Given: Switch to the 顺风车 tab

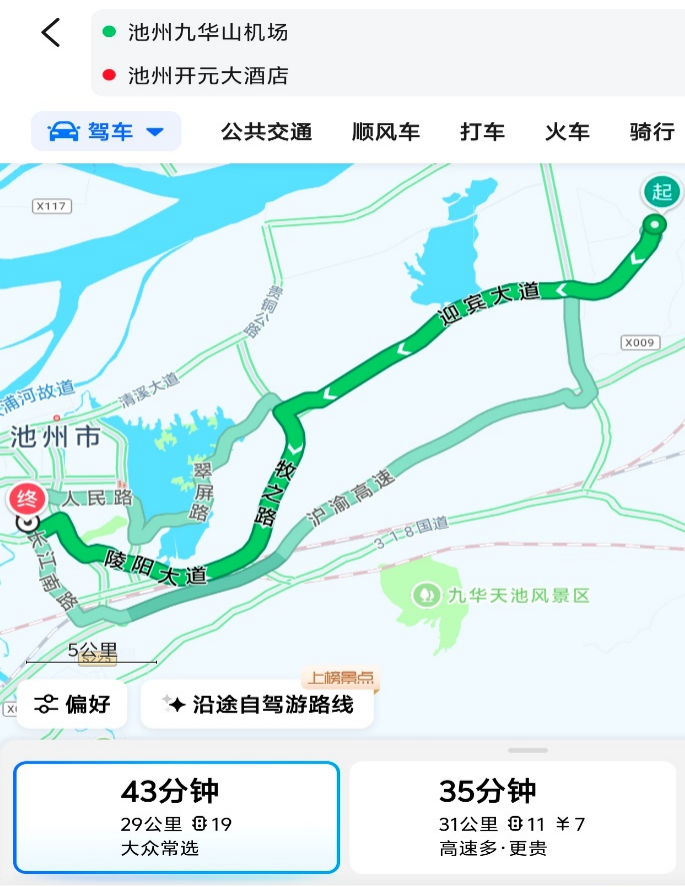Looking at the screenshot, I should click(x=386, y=132).
